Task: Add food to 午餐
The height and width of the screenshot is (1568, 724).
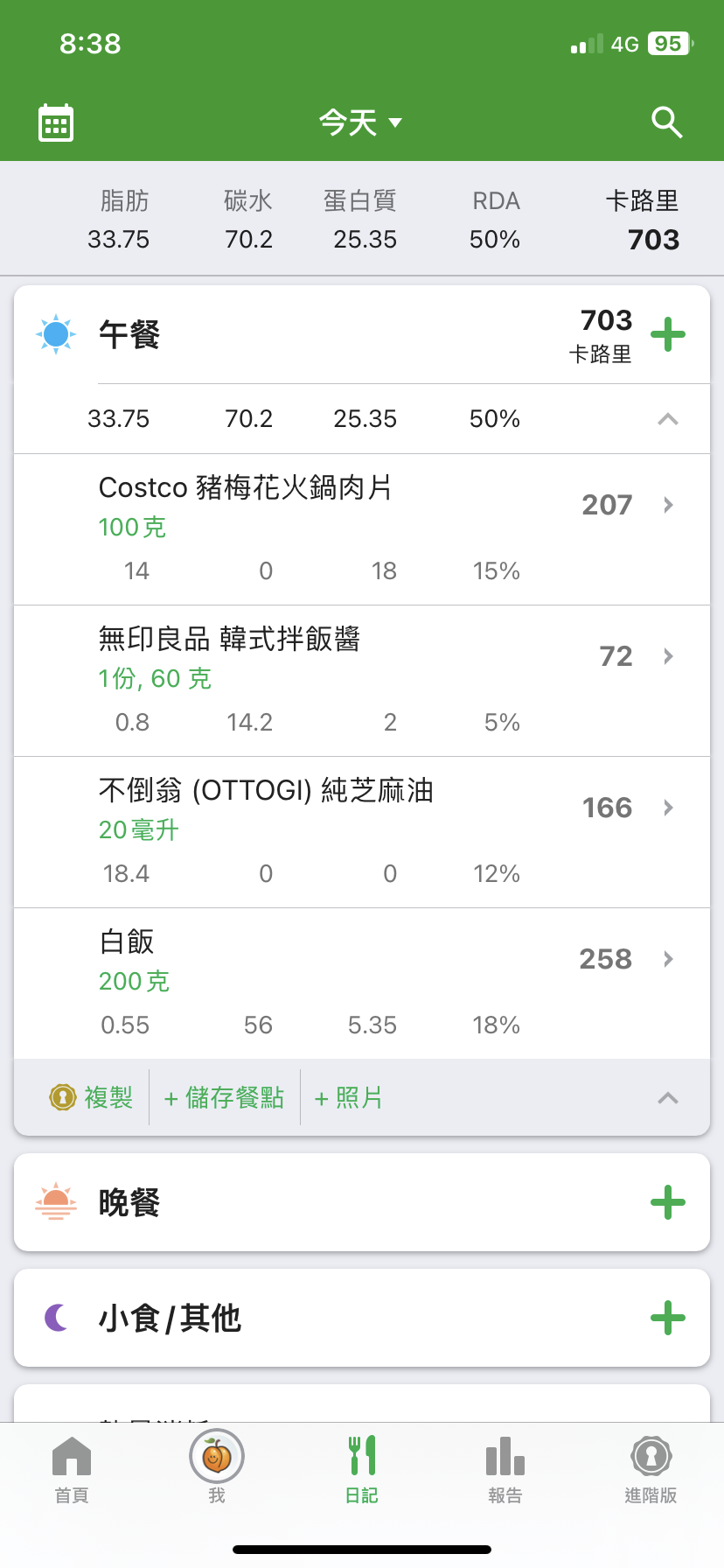Action: pyautogui.click(x=668, y=334)
